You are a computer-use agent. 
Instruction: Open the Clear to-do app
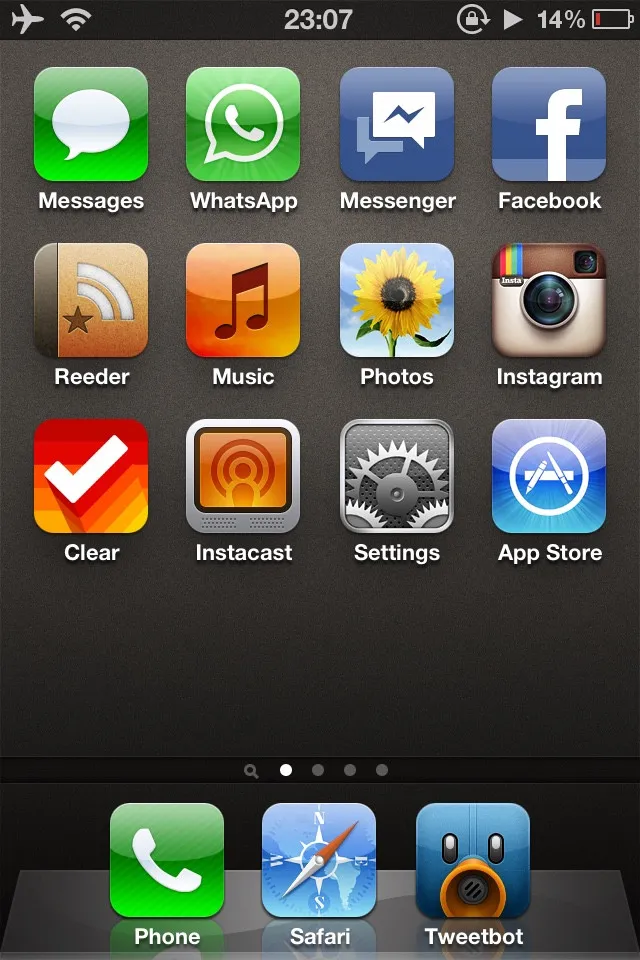coord(91,477)
